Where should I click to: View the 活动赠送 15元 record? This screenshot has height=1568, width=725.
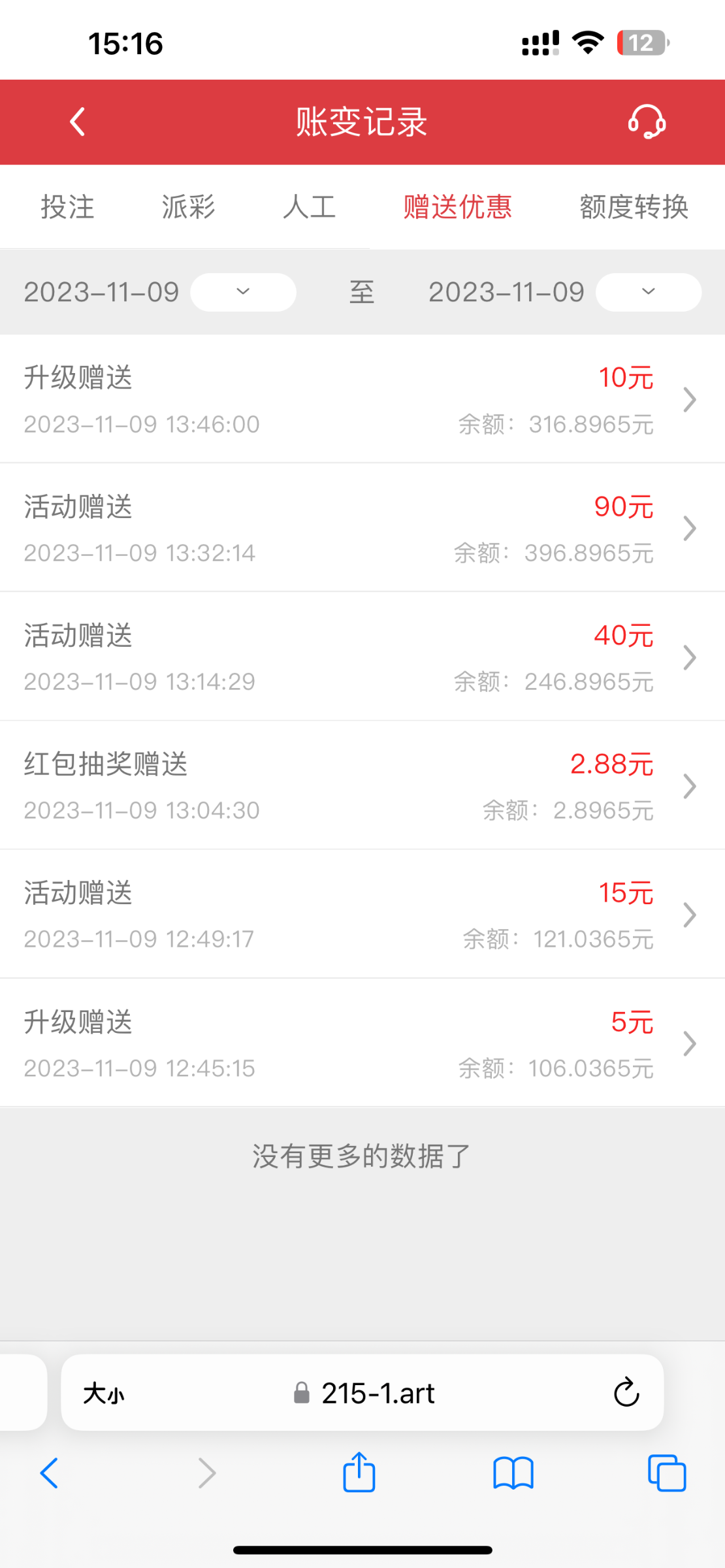tap(362, 914)
